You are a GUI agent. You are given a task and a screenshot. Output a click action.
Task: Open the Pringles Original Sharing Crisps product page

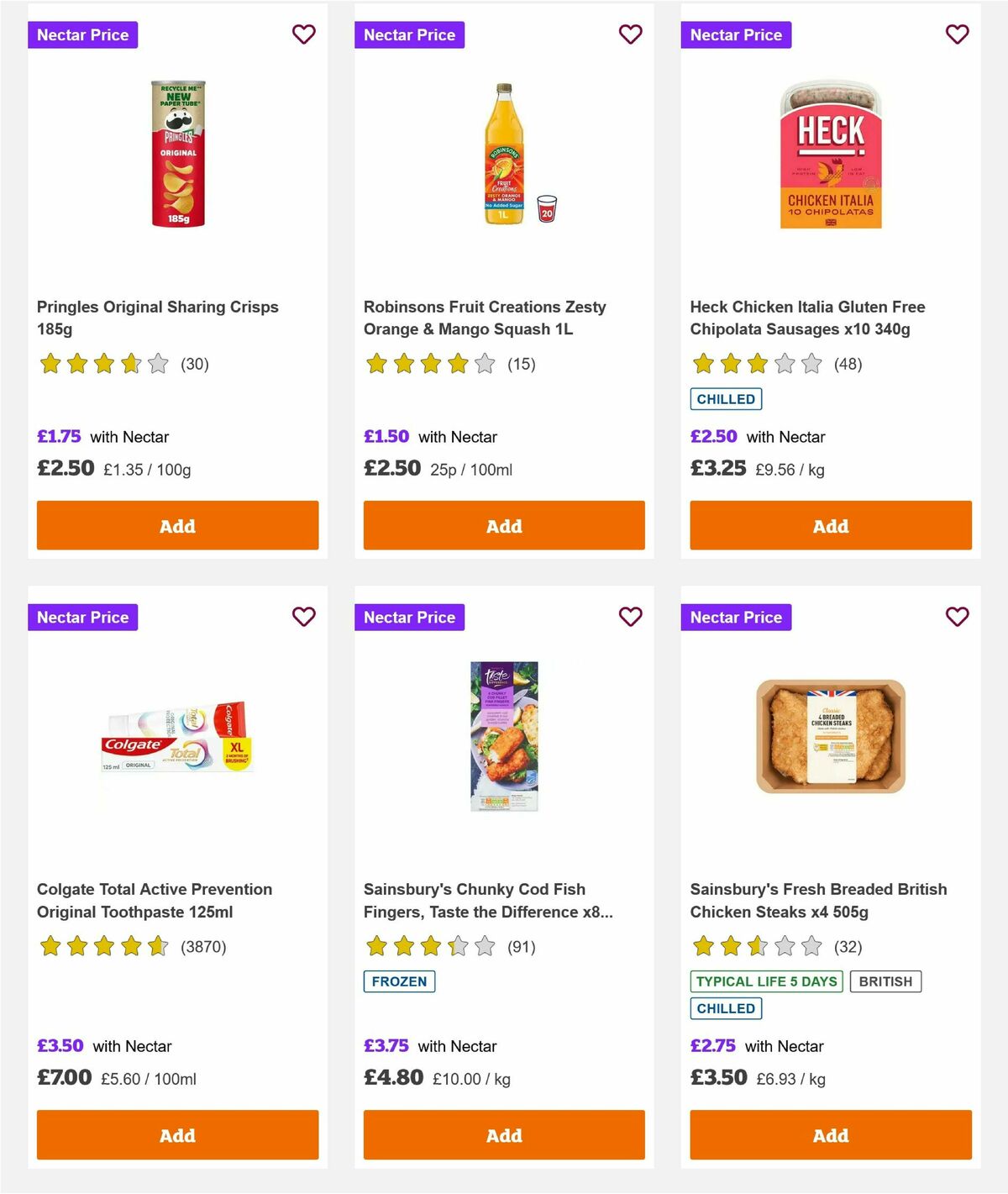tap(157, 318)
